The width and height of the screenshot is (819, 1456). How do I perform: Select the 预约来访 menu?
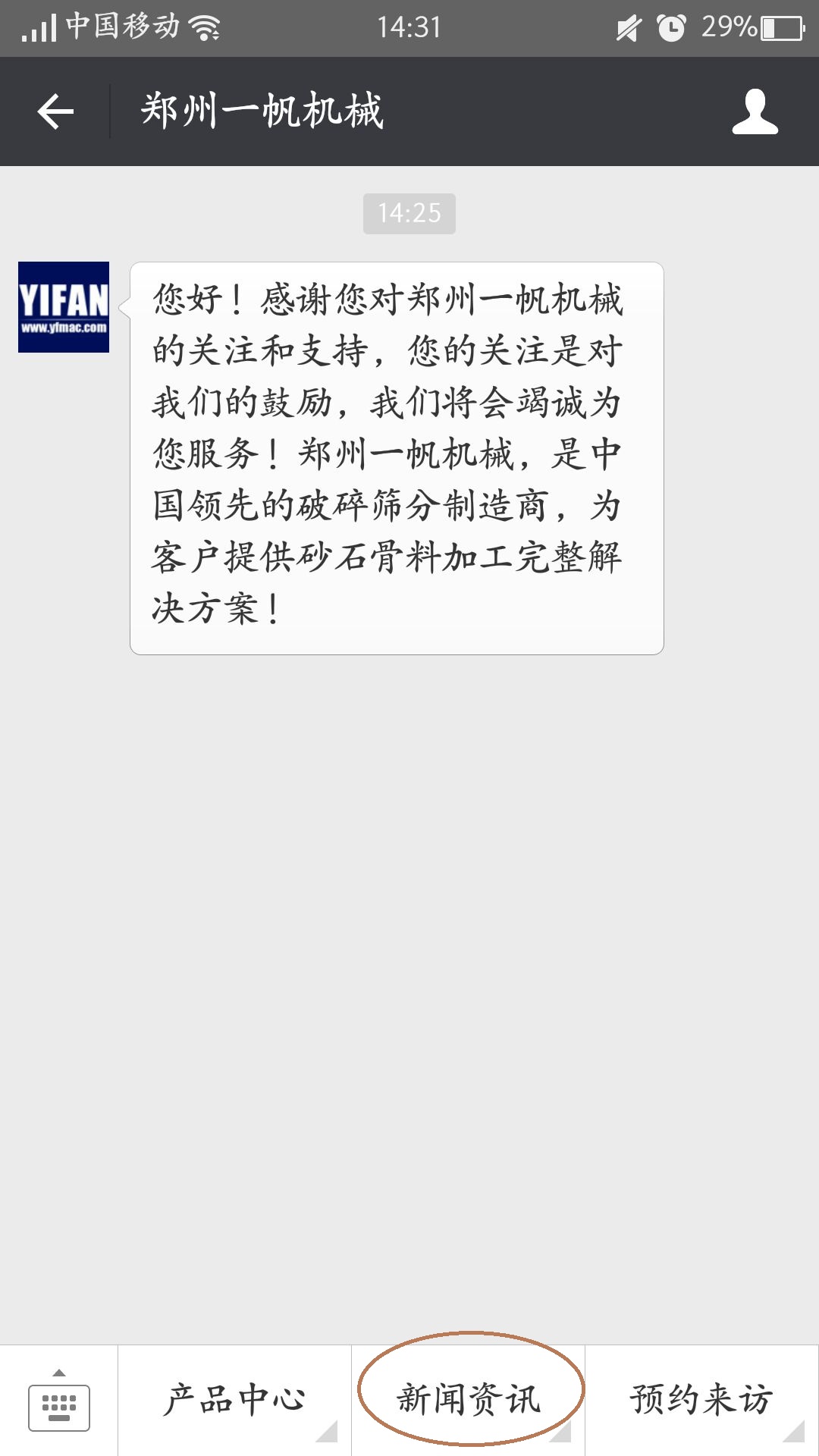(x=701, y=1401)
